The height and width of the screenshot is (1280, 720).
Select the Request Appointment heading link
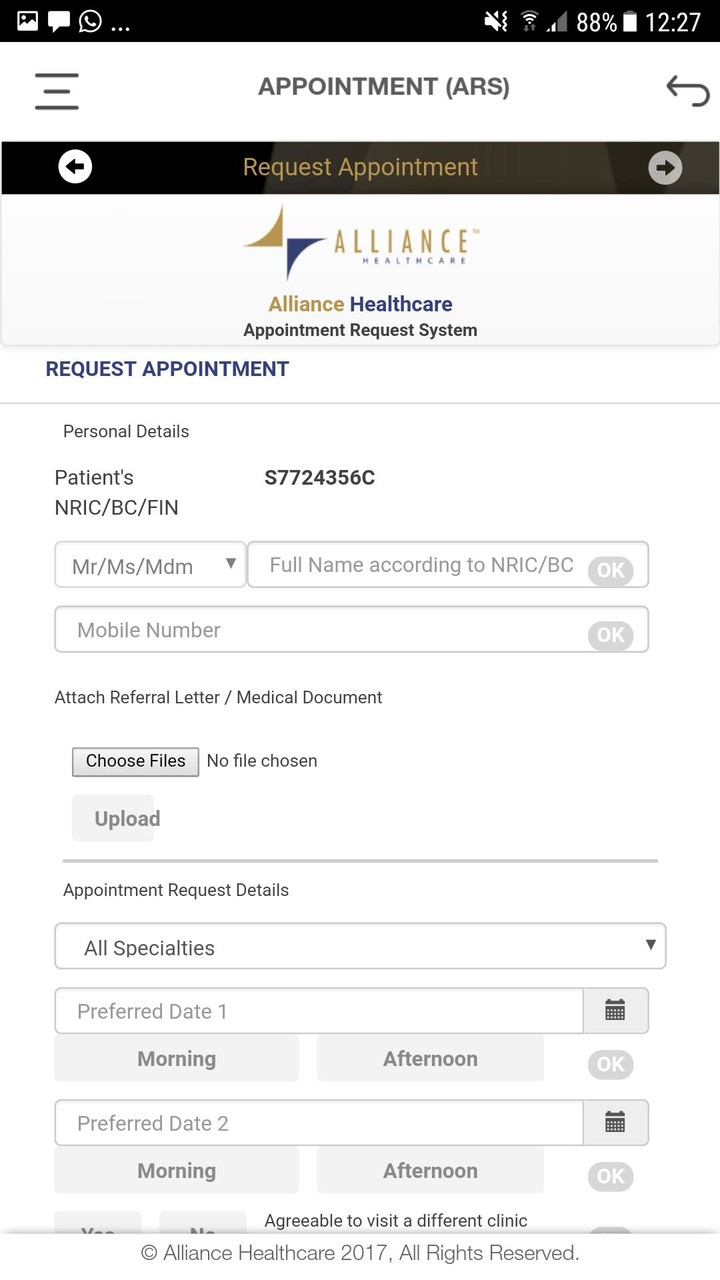[166, 369]
